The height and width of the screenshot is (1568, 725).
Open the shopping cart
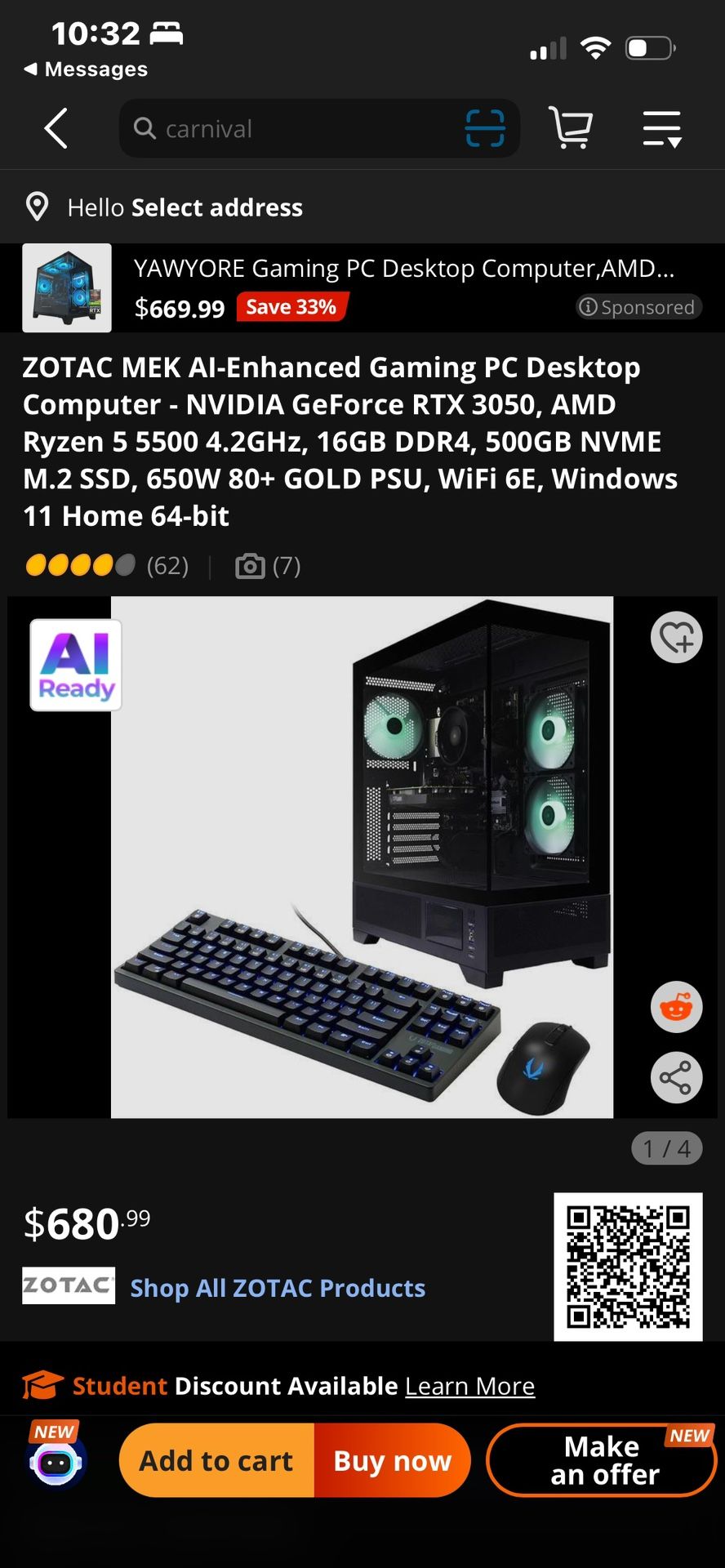[x=571, y=129]
